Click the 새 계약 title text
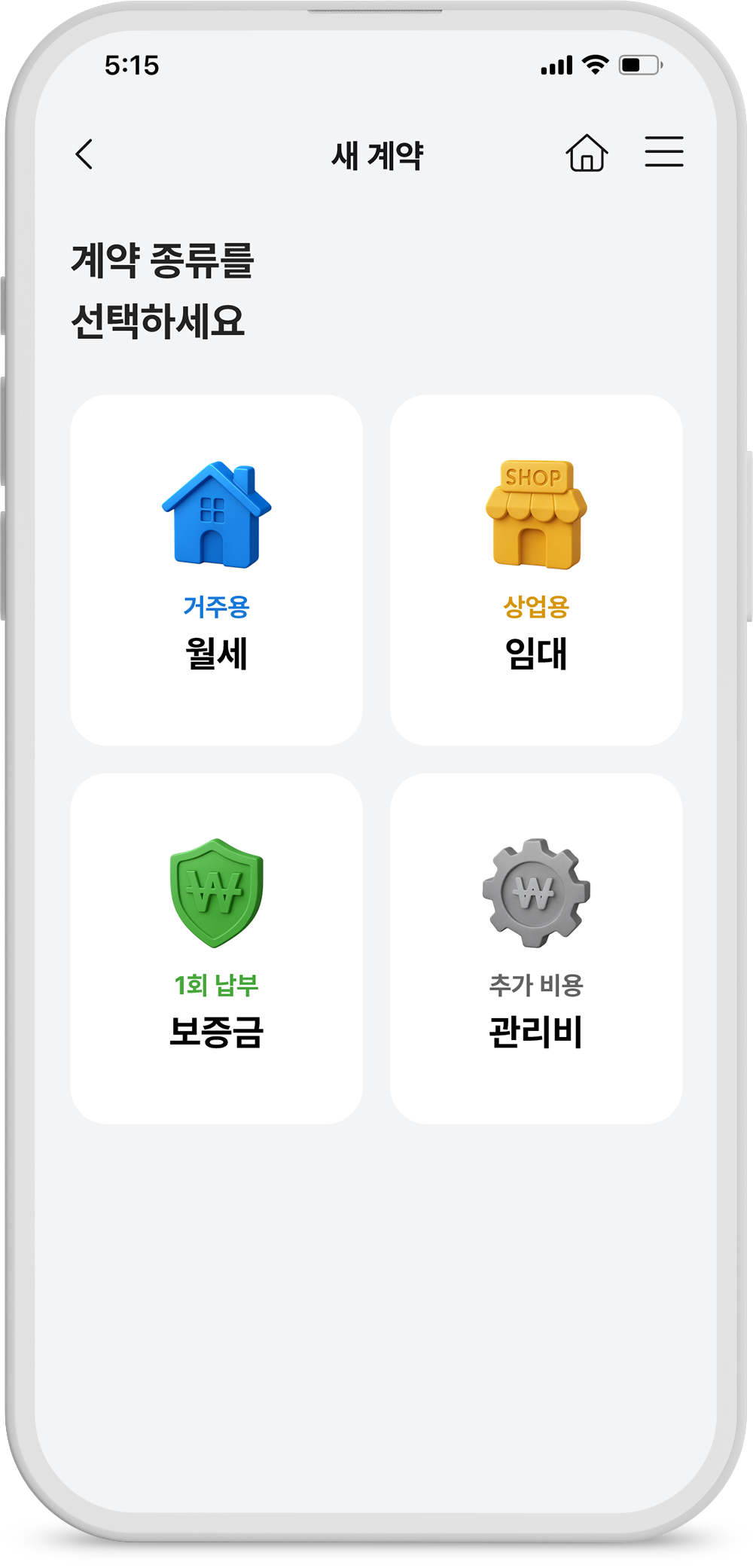 [376, 153]
